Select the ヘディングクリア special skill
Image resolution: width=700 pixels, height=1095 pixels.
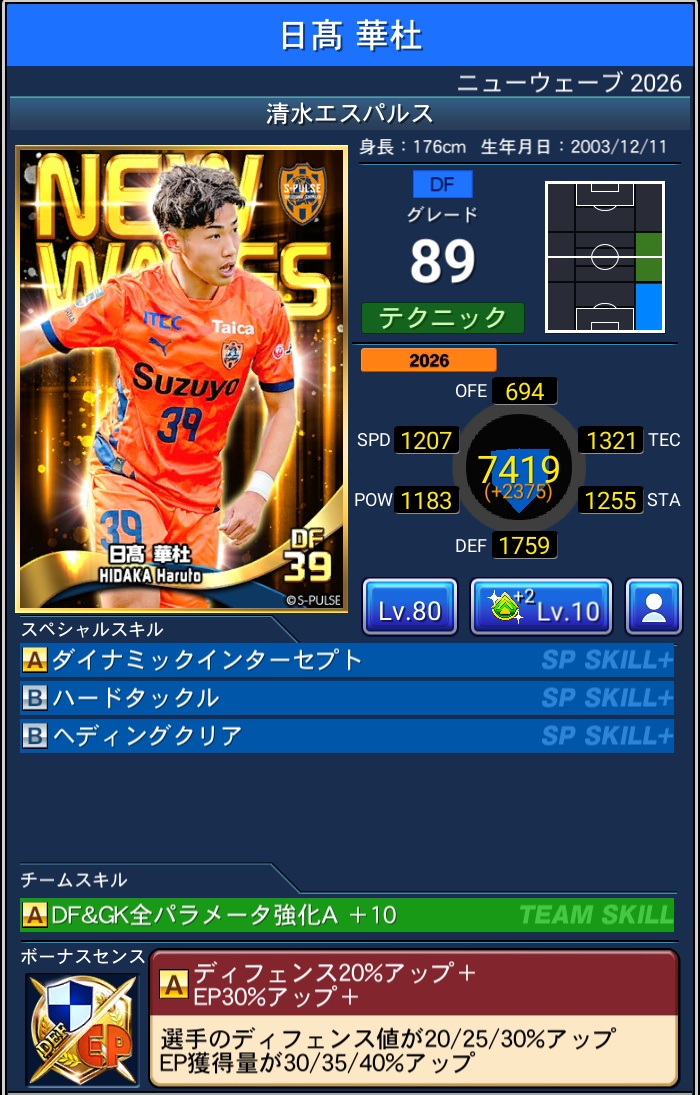[347, 735]
